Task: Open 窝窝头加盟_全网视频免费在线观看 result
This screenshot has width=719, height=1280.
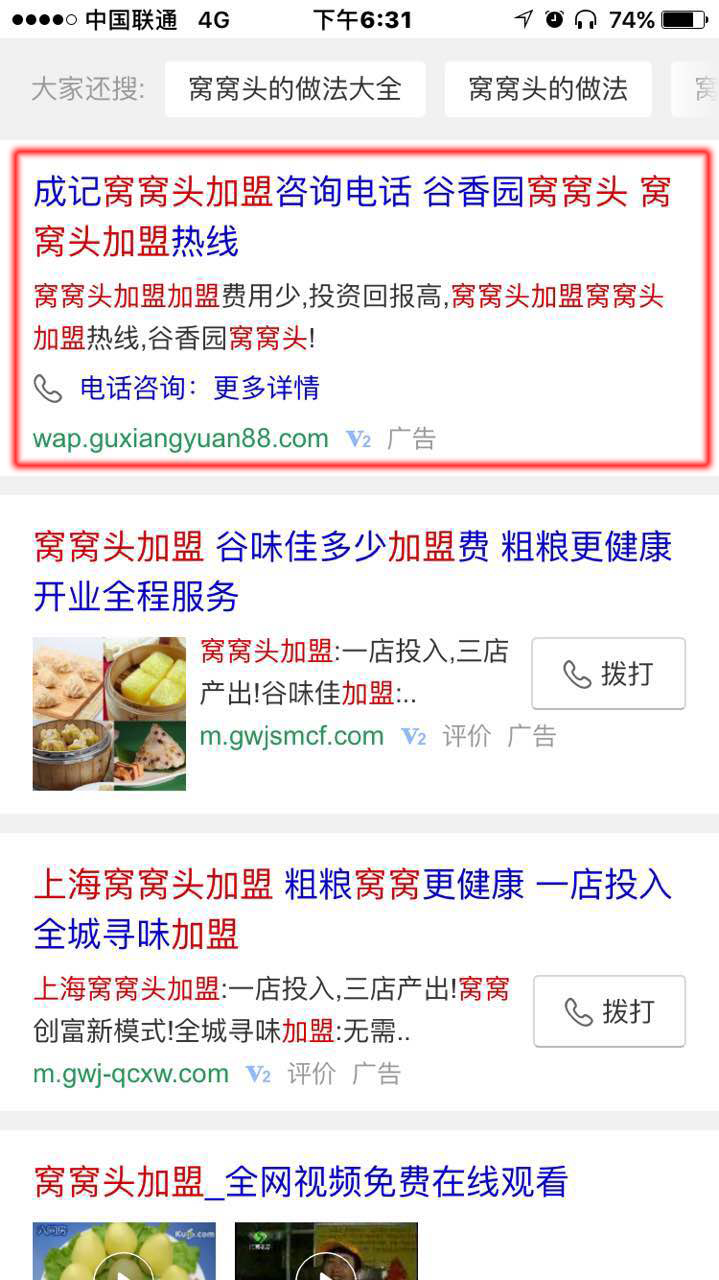Action: 301,1182
